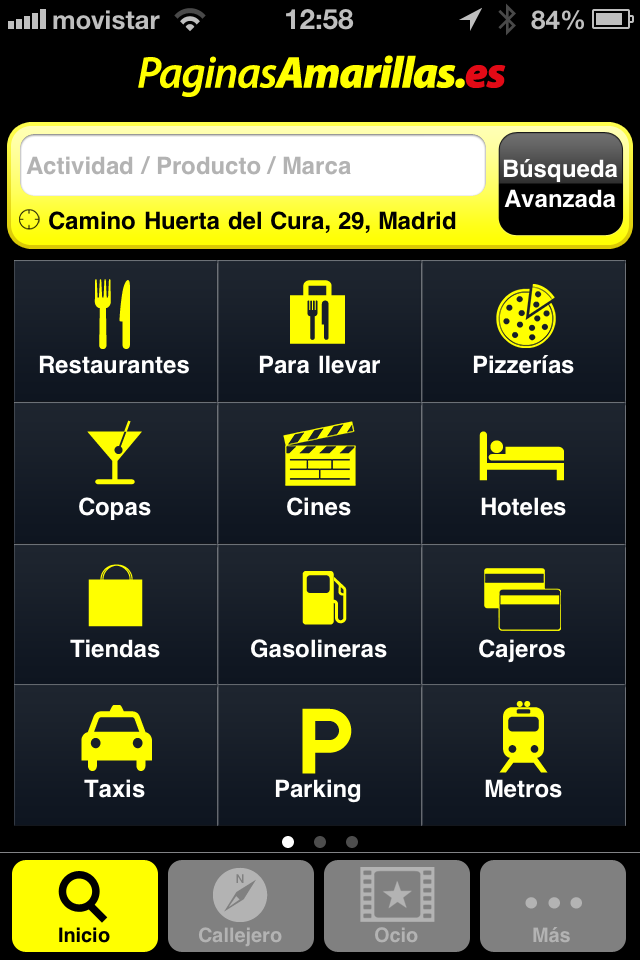Screen dimensions: 640x960
Task: Browse the Restaurantes category
Action: (x=115, y=331)
